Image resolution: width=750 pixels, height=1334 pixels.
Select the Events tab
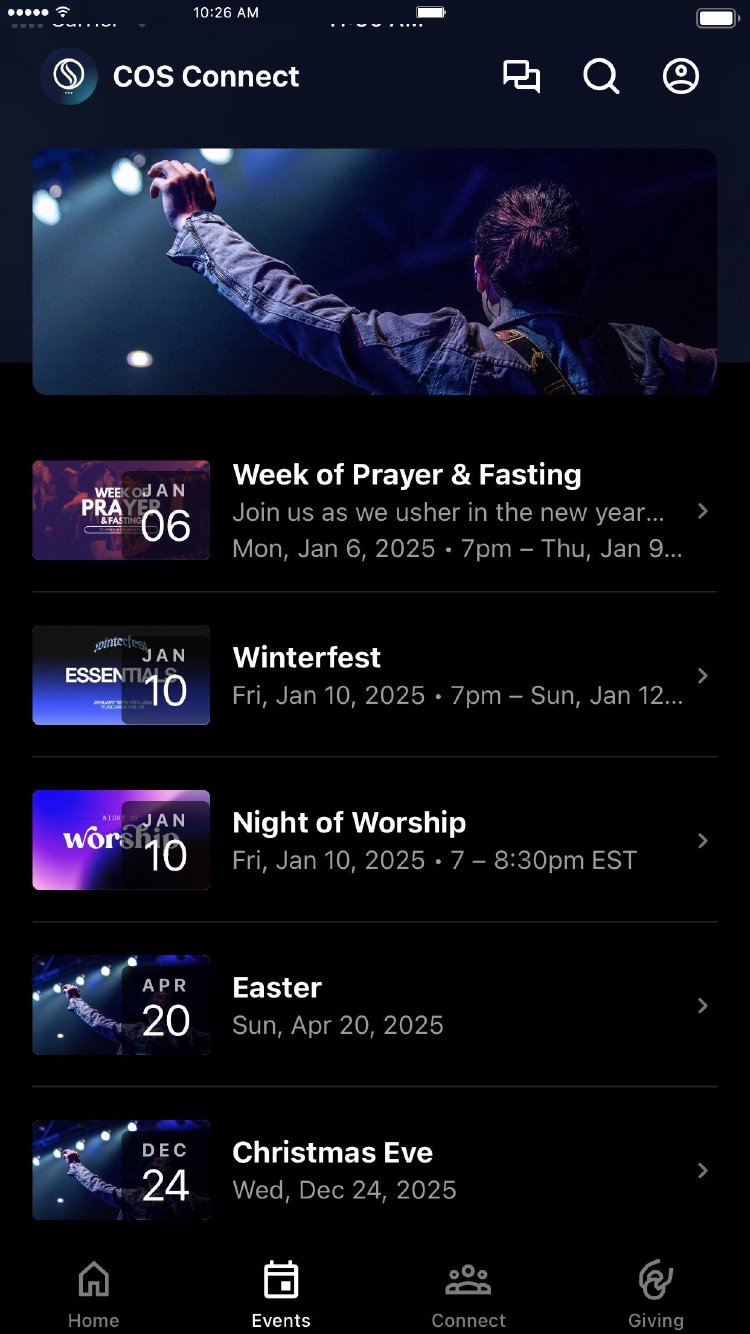(x=281, y=1294)
